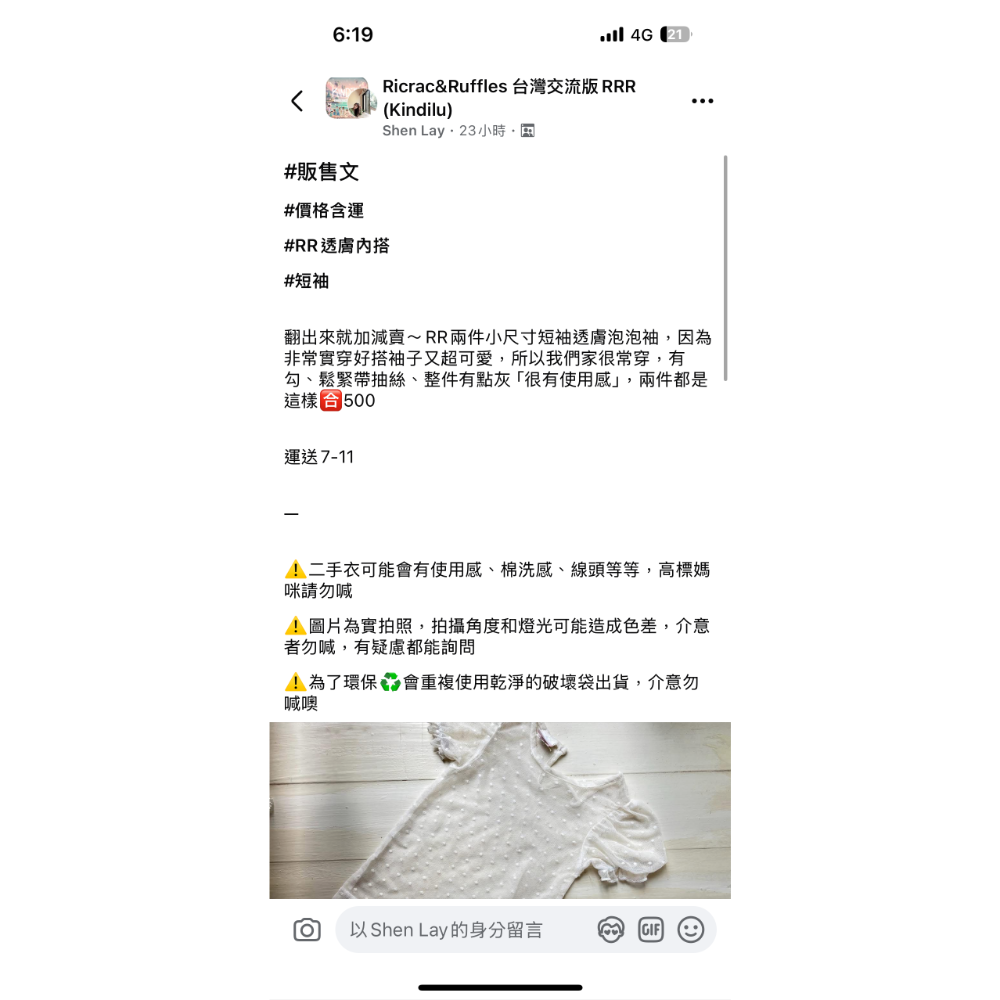Write a comment as Shen Lay
The image size is (1000, 1000).
(x=460, y=930)
